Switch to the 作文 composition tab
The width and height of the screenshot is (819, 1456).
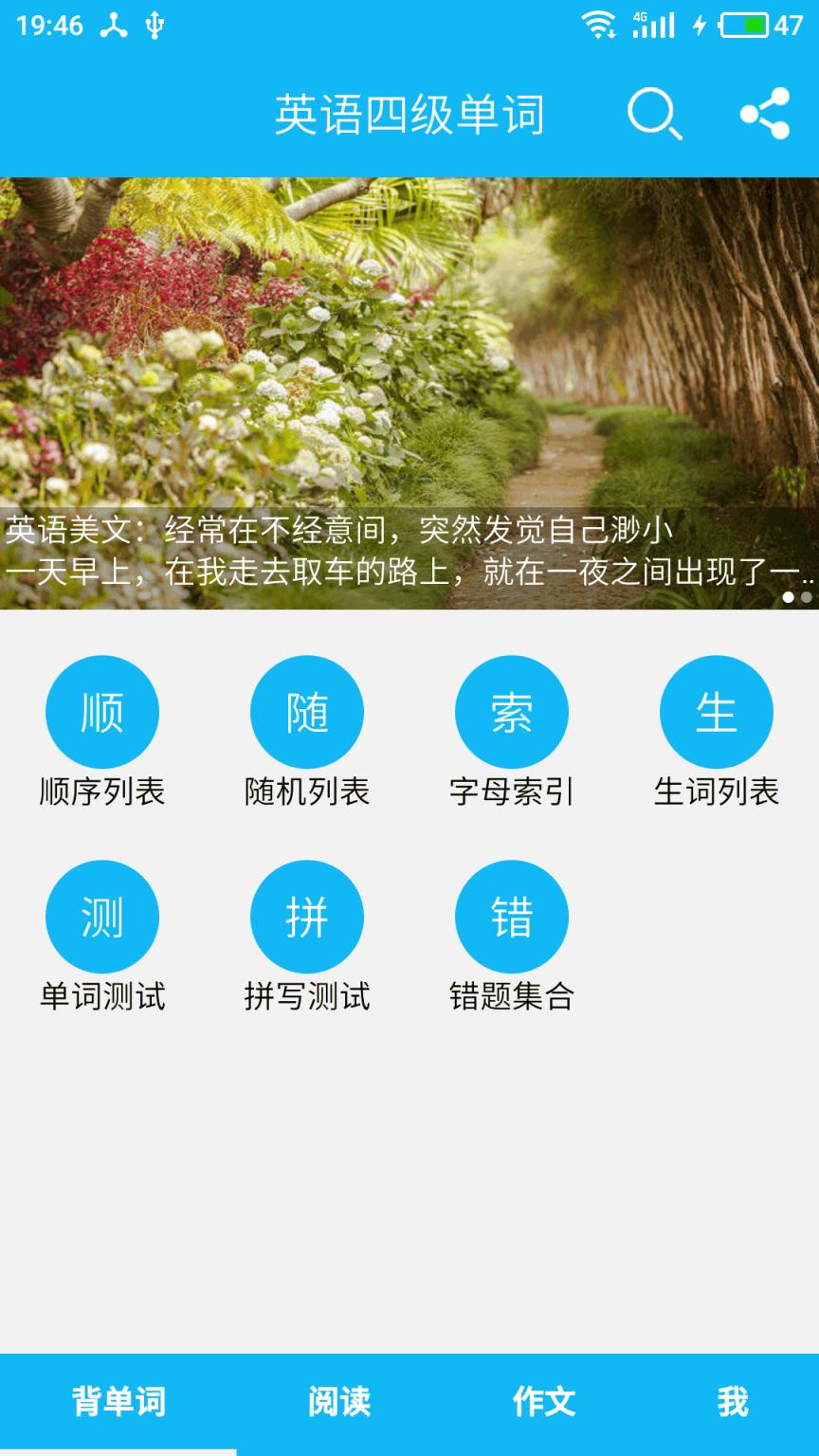[541, 1402]
